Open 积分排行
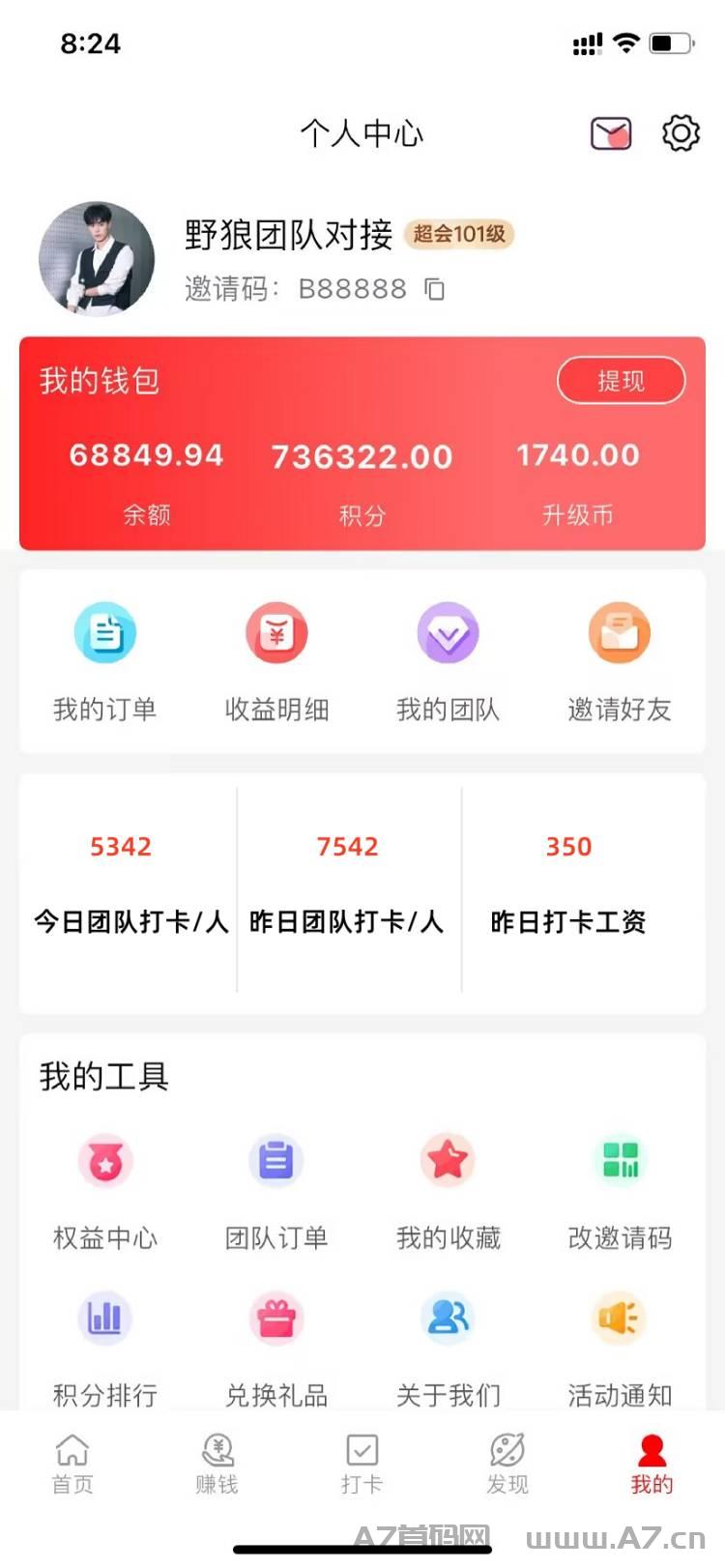The image size is (725, 1568). 105,1350
